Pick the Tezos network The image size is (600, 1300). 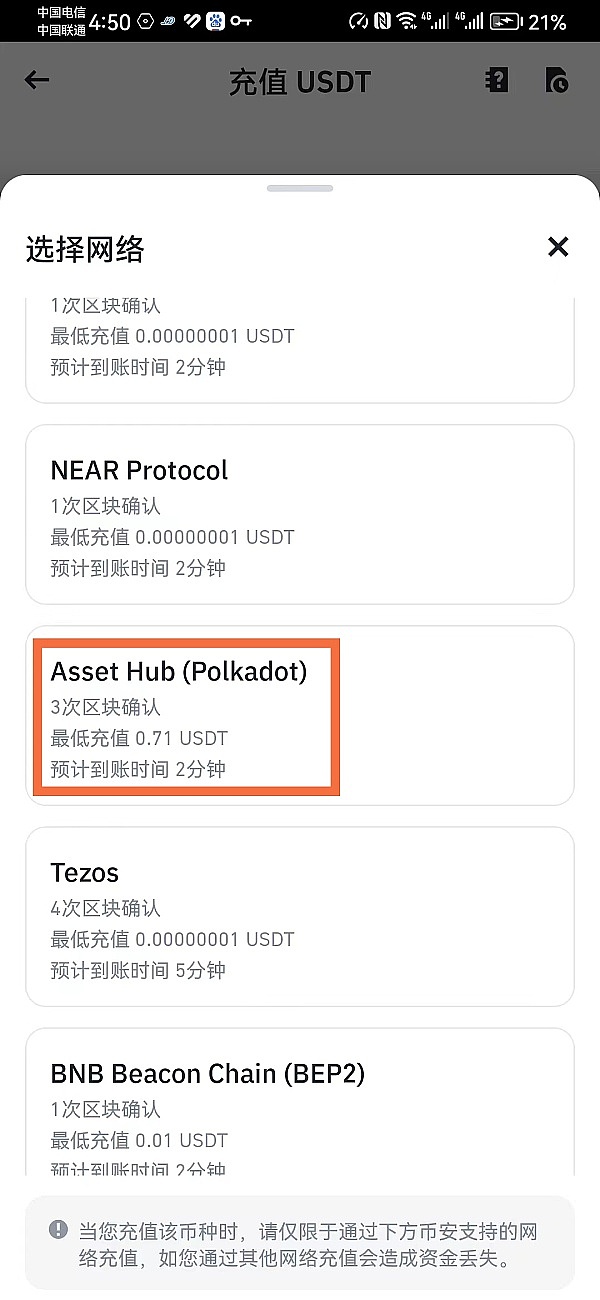click(x=300, y=917)
